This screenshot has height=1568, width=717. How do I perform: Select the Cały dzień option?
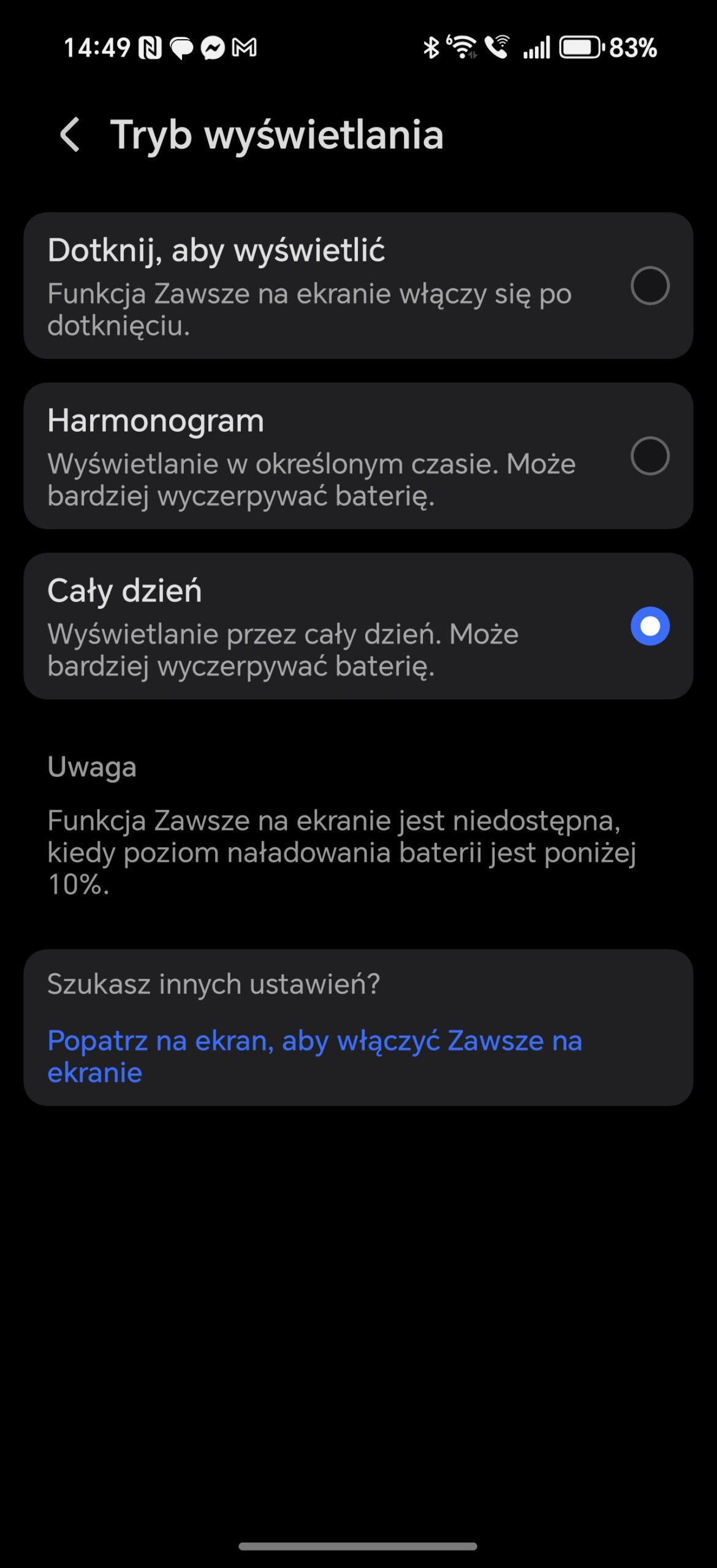click(649, 626)
